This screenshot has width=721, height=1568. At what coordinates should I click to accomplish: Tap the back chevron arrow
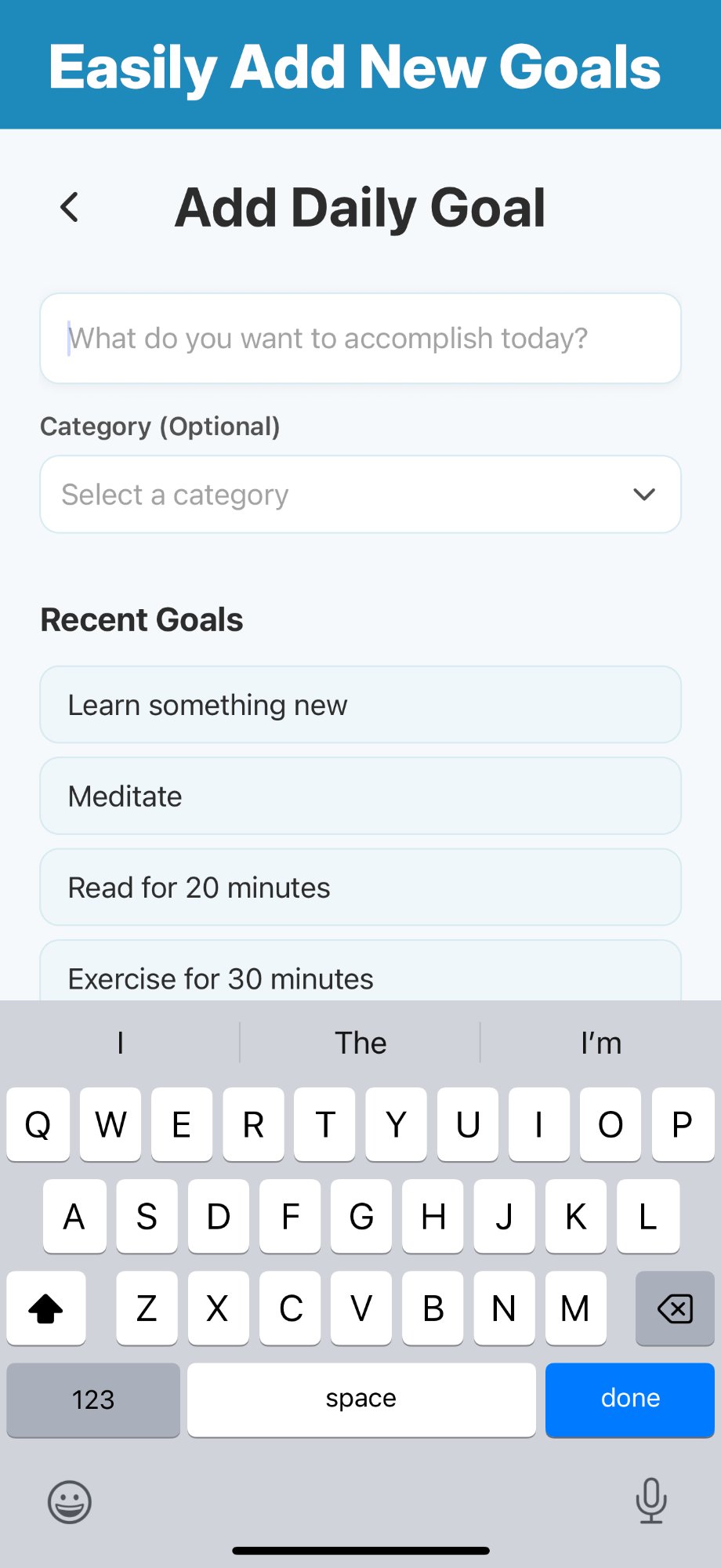69,207
